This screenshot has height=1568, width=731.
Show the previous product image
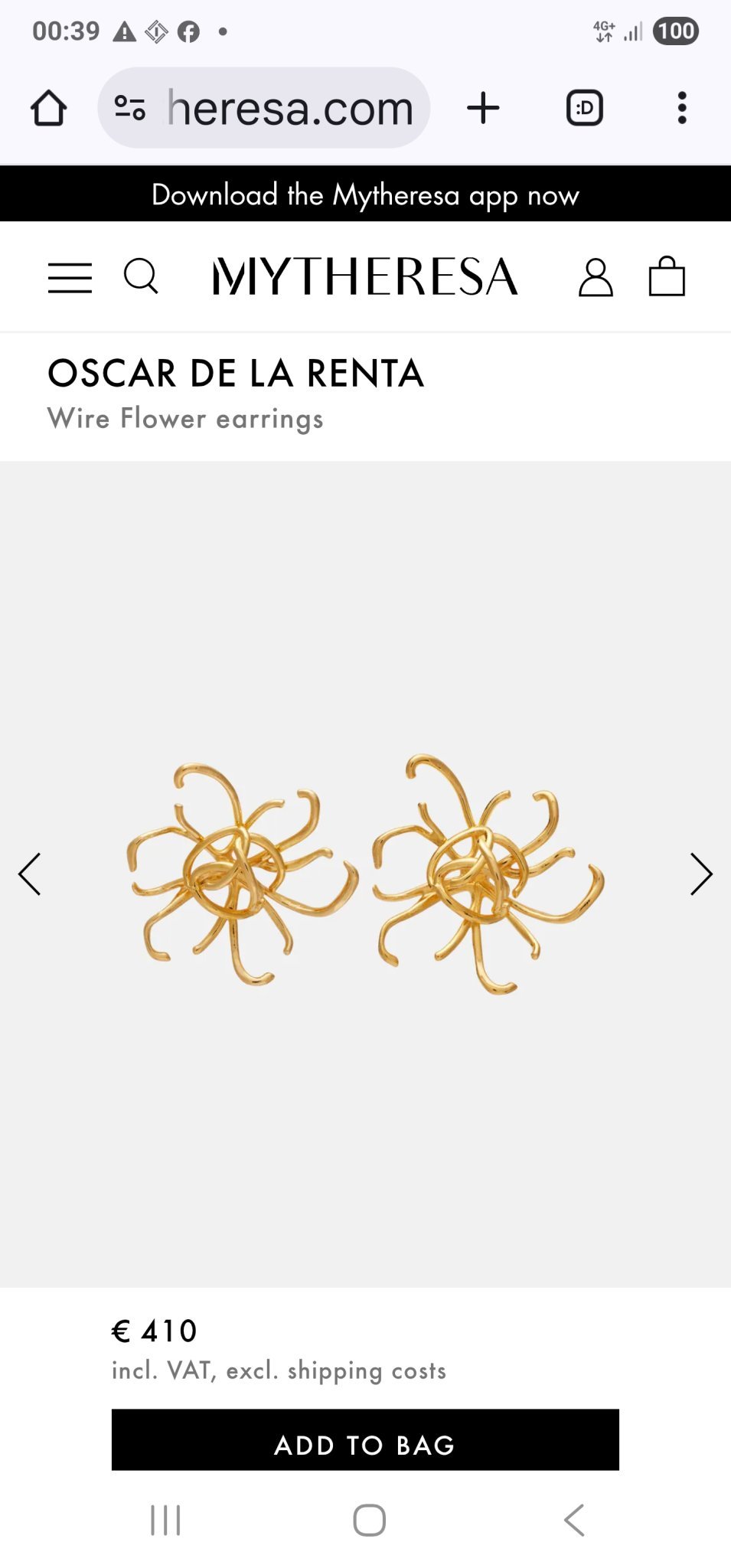click(x=30, y=874)
